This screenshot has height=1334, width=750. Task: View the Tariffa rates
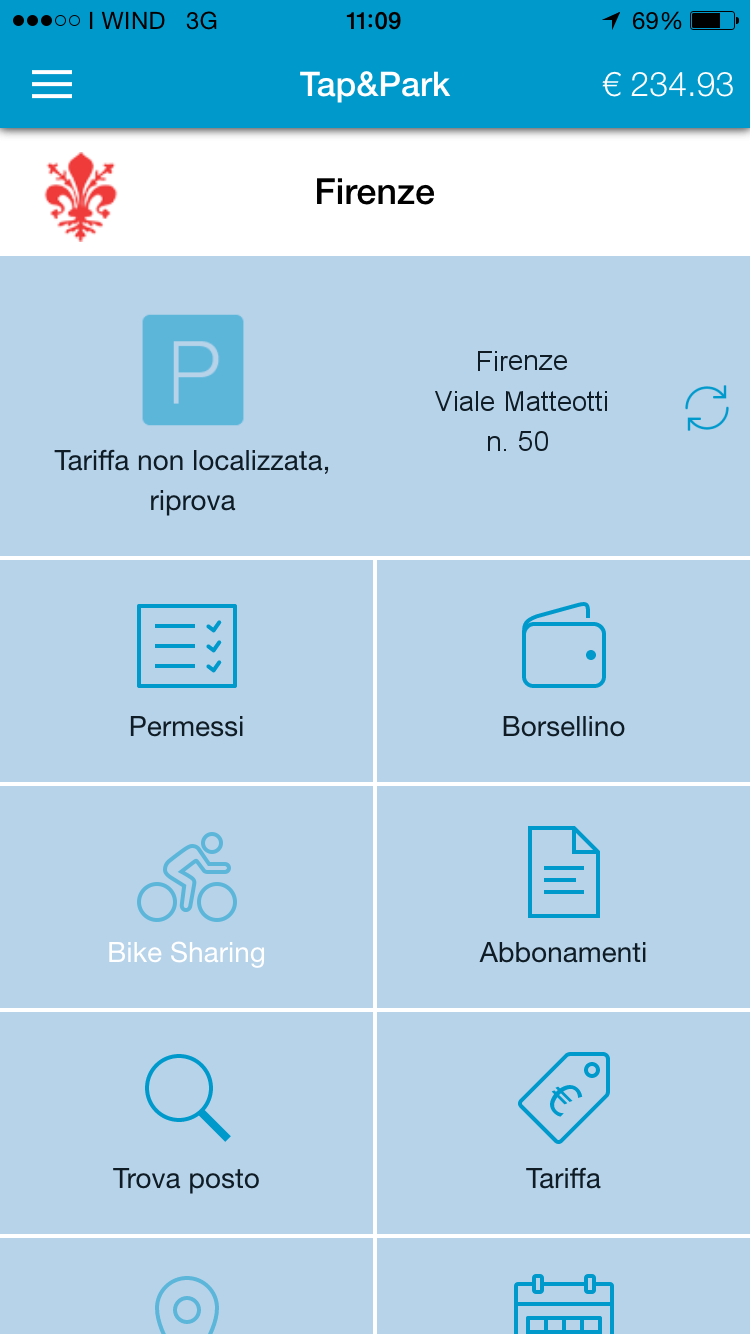point(563,1123)
